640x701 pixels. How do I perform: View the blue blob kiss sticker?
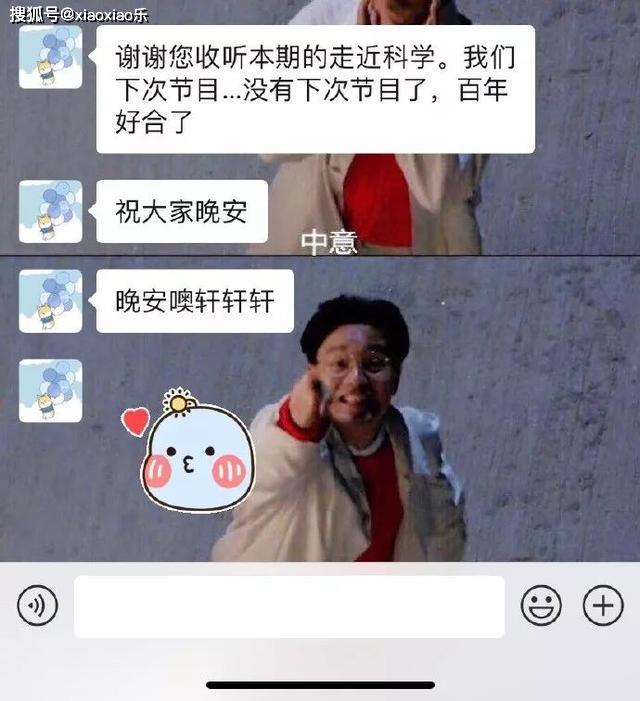(196, 460)
